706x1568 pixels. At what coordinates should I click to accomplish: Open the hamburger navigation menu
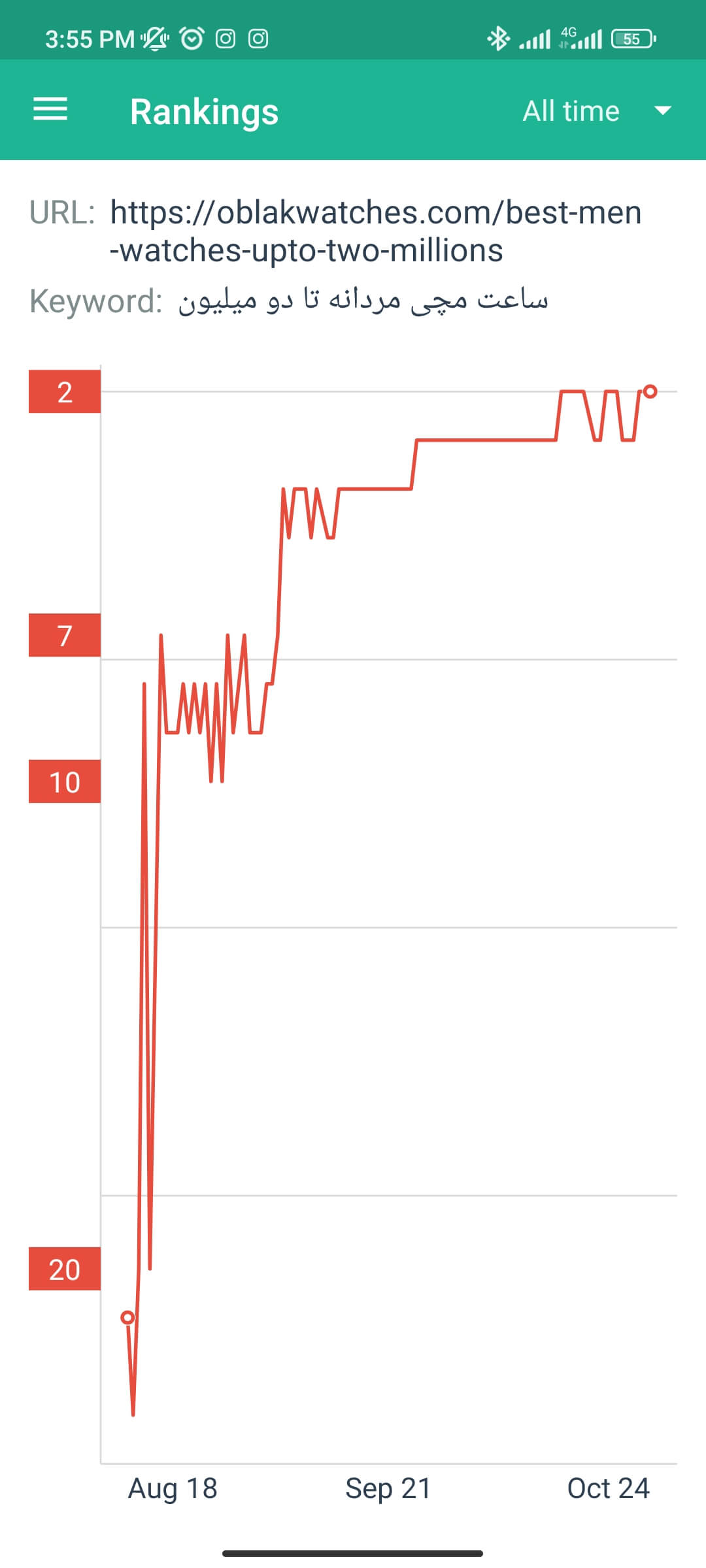click(x=50, y=109)
